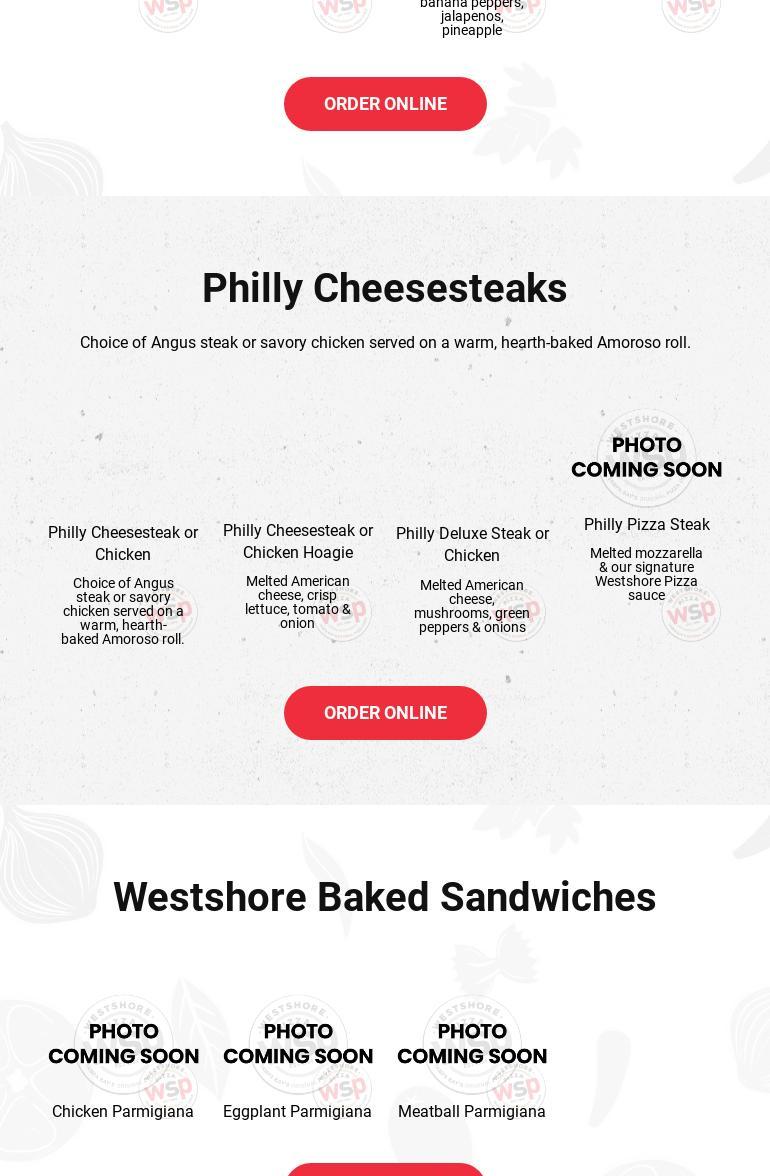This screenshot has height=1176, width=770.
Task: Tap ORDER ONLINE below the Philly Cheesesteaks items
Action: tap(385, 713)
